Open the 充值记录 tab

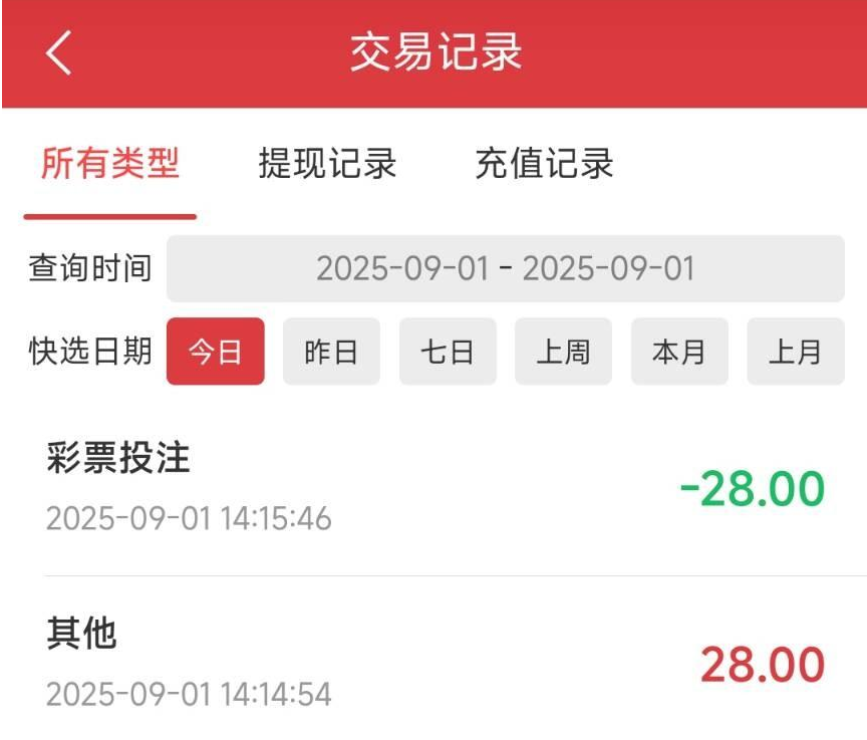[543, 164]
